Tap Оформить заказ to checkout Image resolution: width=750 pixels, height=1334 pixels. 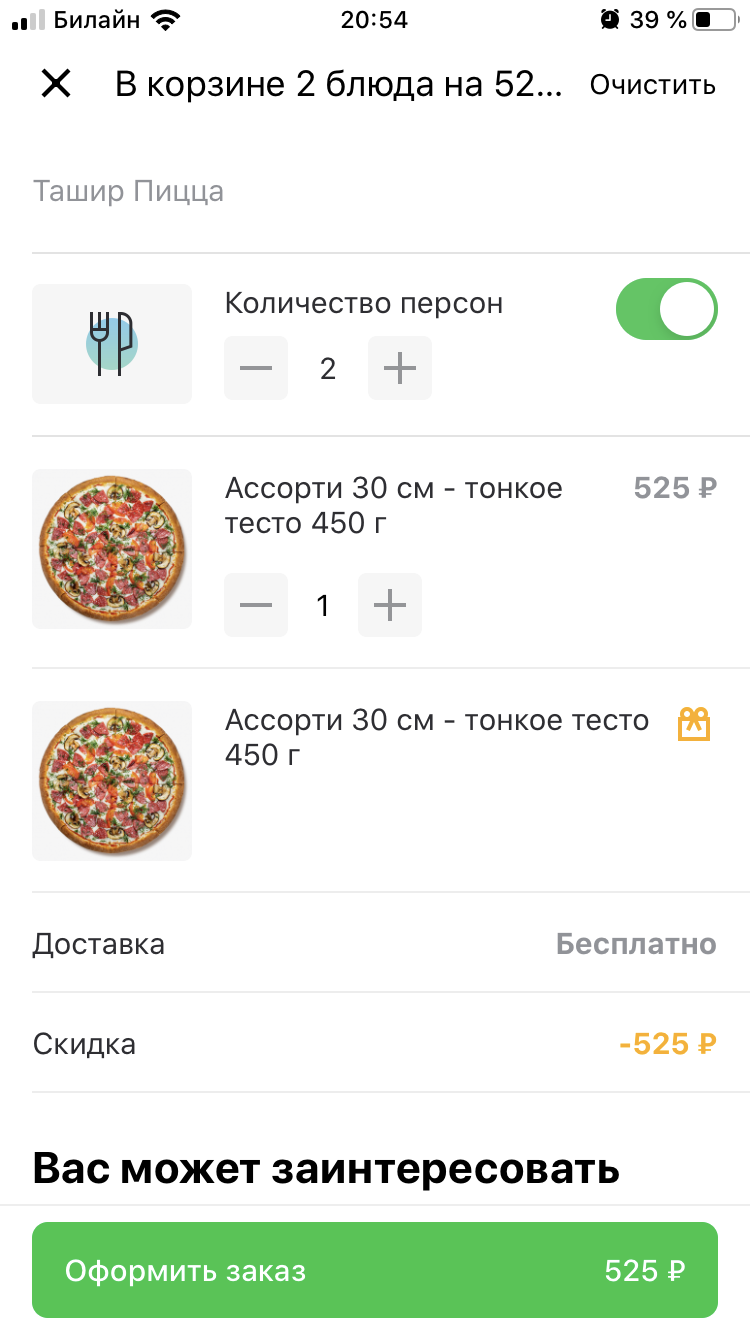click(x=375, y=1270)
